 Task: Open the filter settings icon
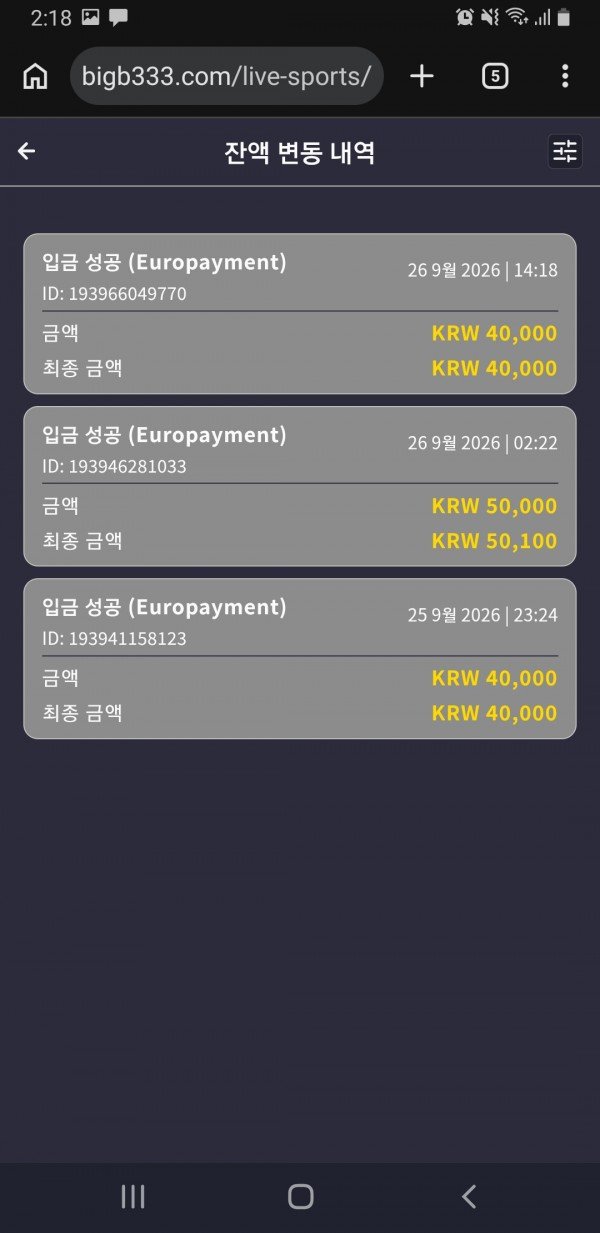pos(565,151)
